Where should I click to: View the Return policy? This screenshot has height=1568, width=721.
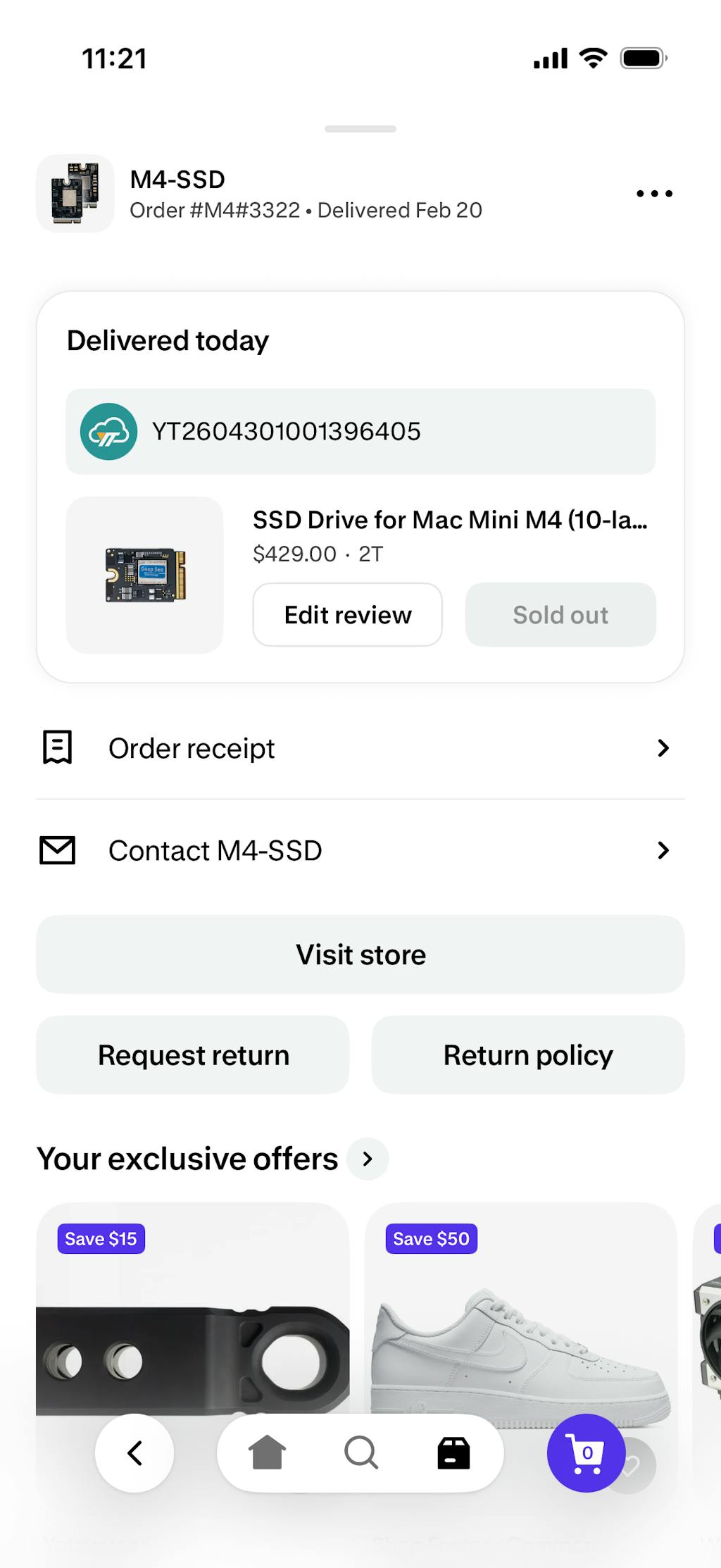(527, 1054)
